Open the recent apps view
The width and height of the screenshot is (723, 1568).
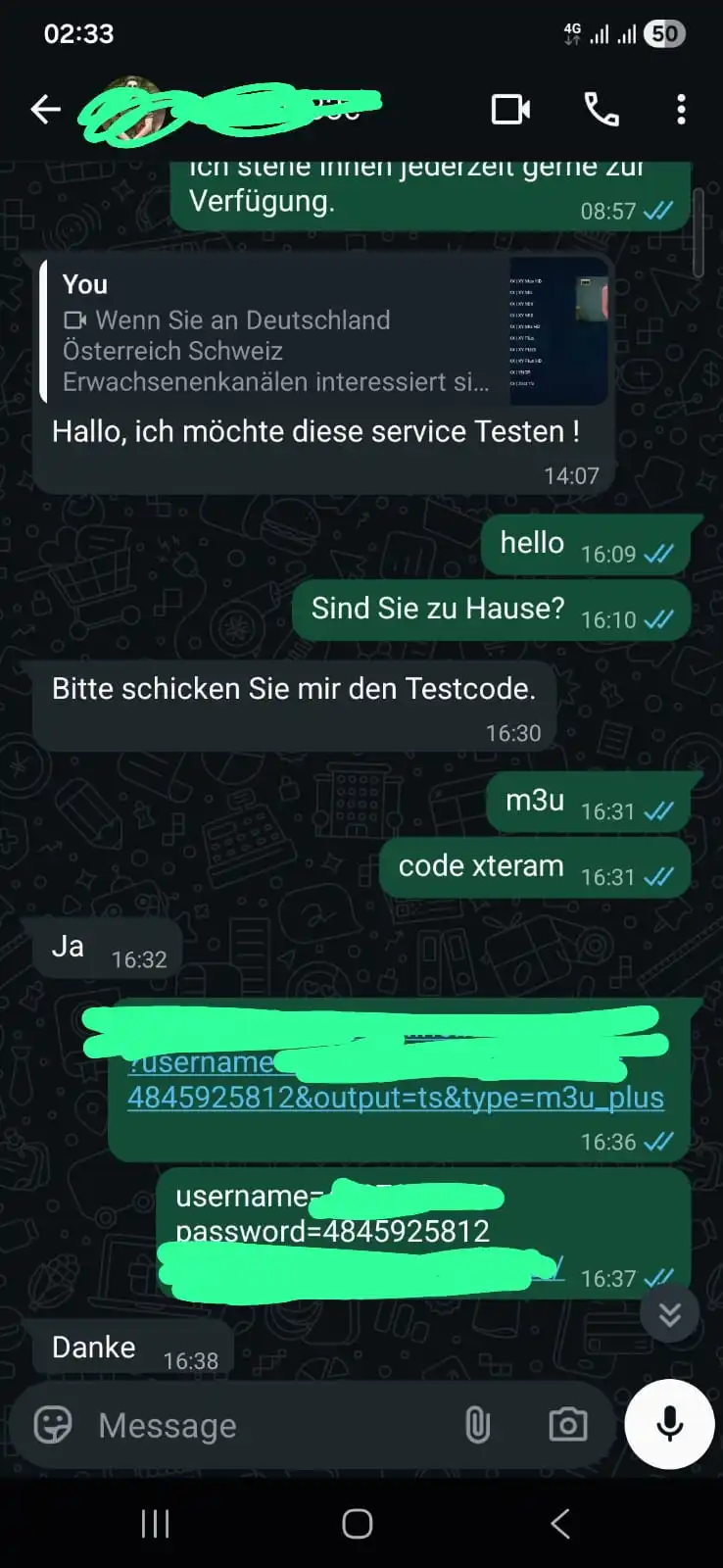pyautogui.click(x=155, y=1523)
